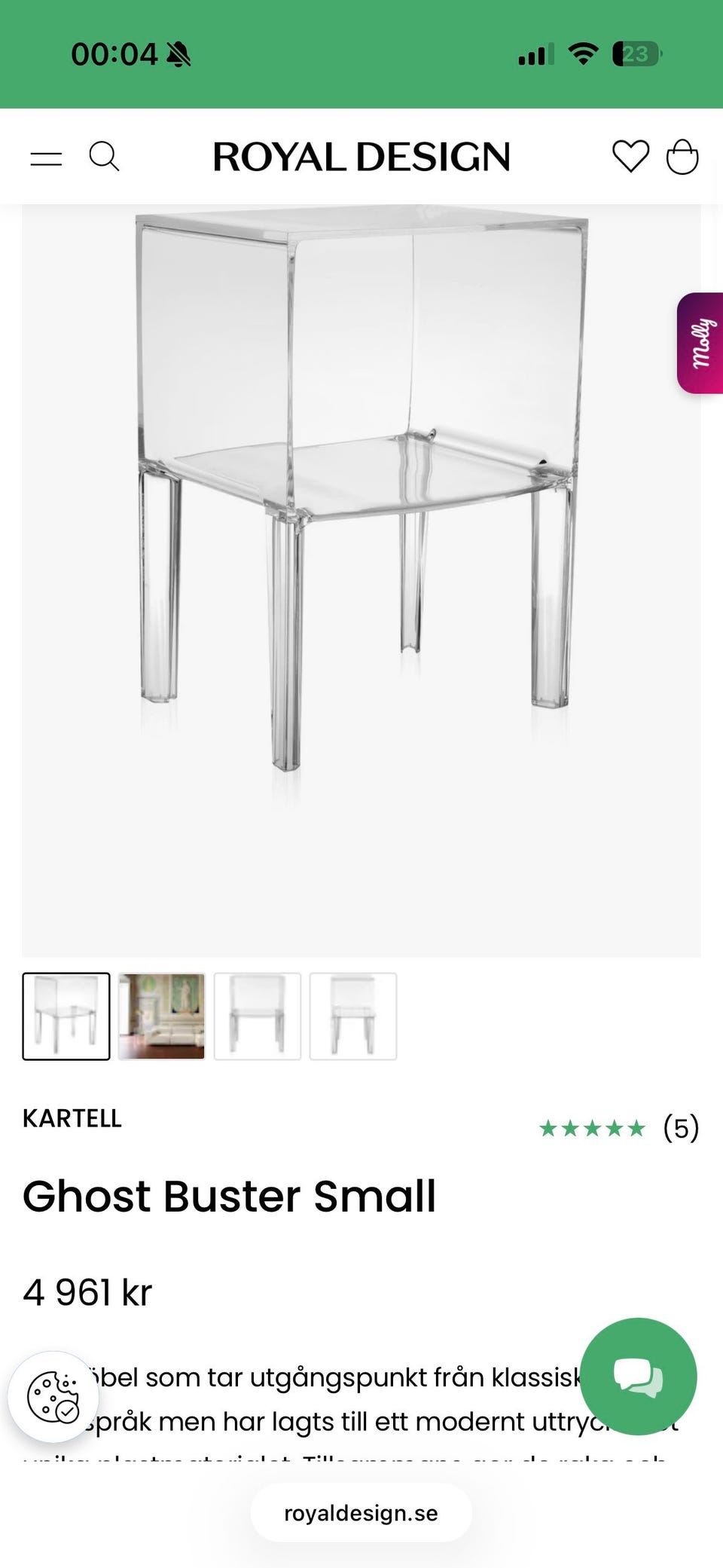Select the third side-view thumbnail

tap(257, 1015)
